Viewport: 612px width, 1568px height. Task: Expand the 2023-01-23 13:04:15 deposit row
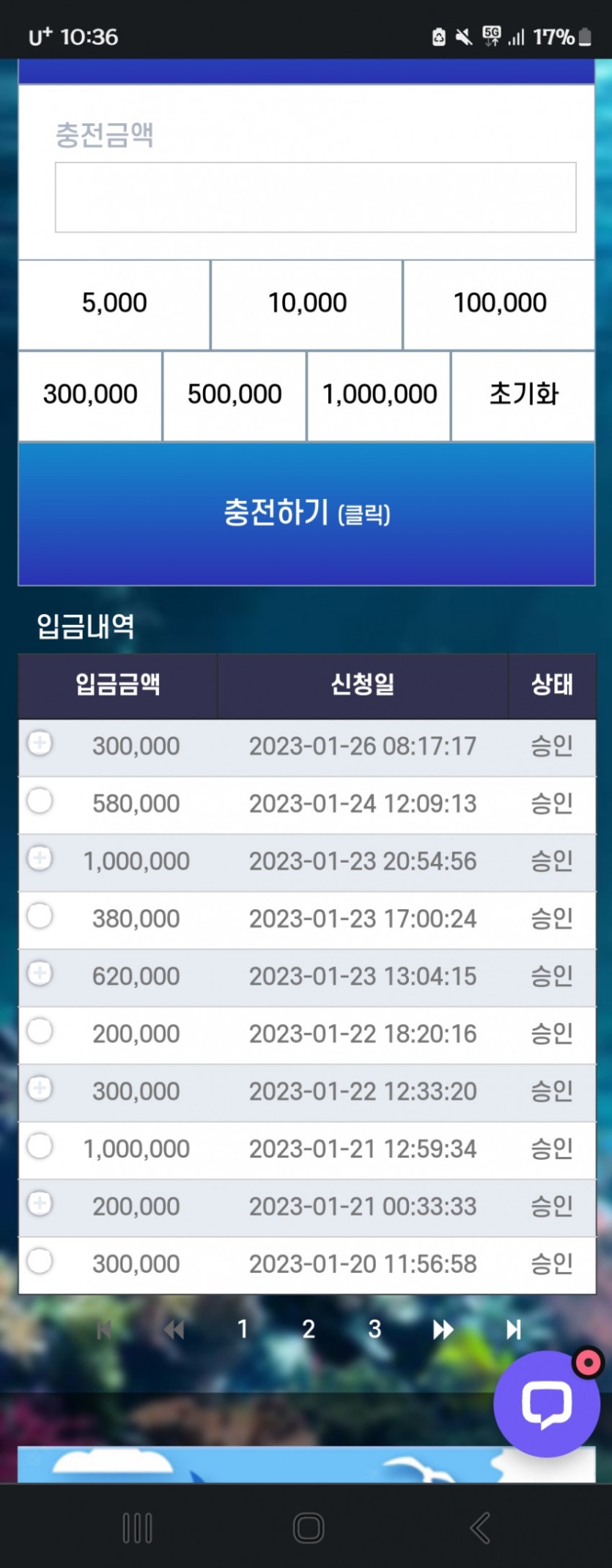pos(40,973)
